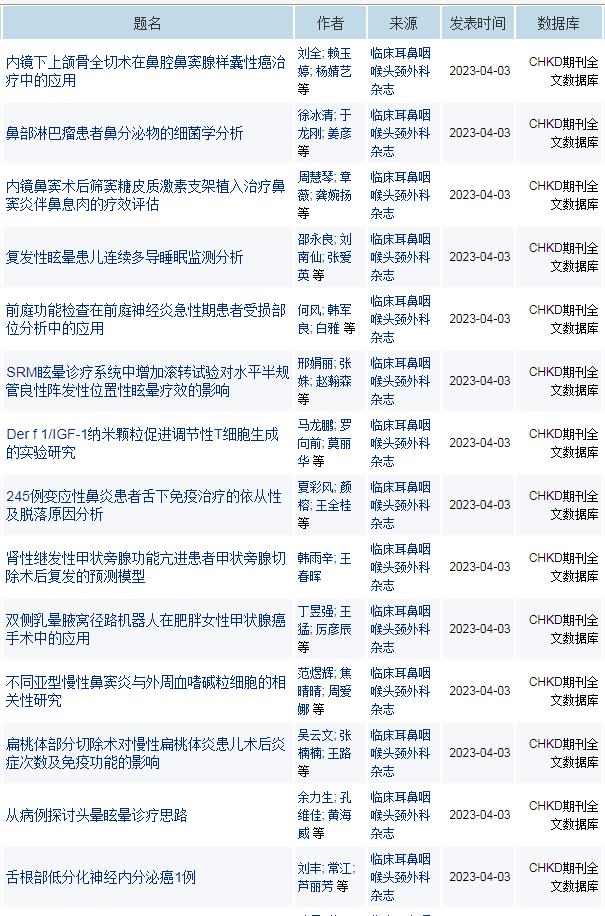Open article 鼻部淋巴瘤患者鼻分泌物的细菌学分析

(x=124, y=133)
